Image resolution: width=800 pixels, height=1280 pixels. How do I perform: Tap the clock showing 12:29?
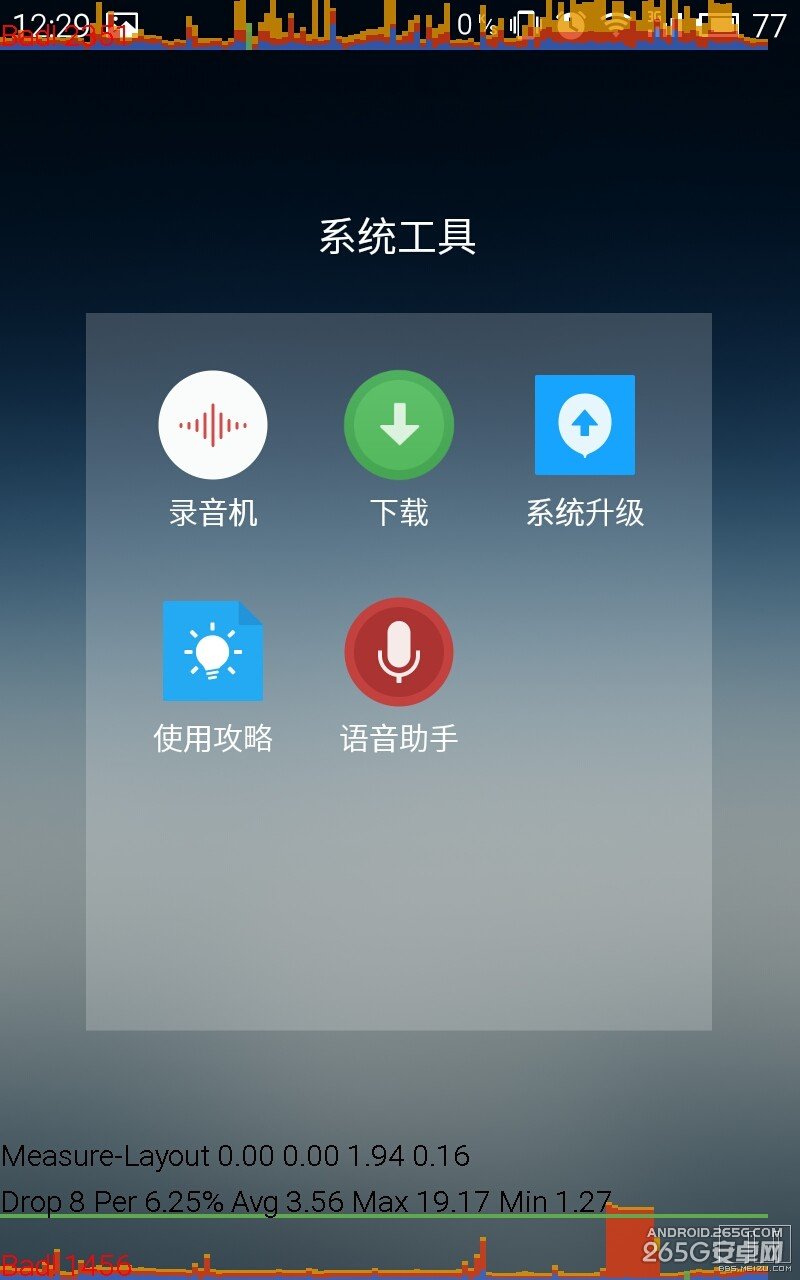(55, 20)
